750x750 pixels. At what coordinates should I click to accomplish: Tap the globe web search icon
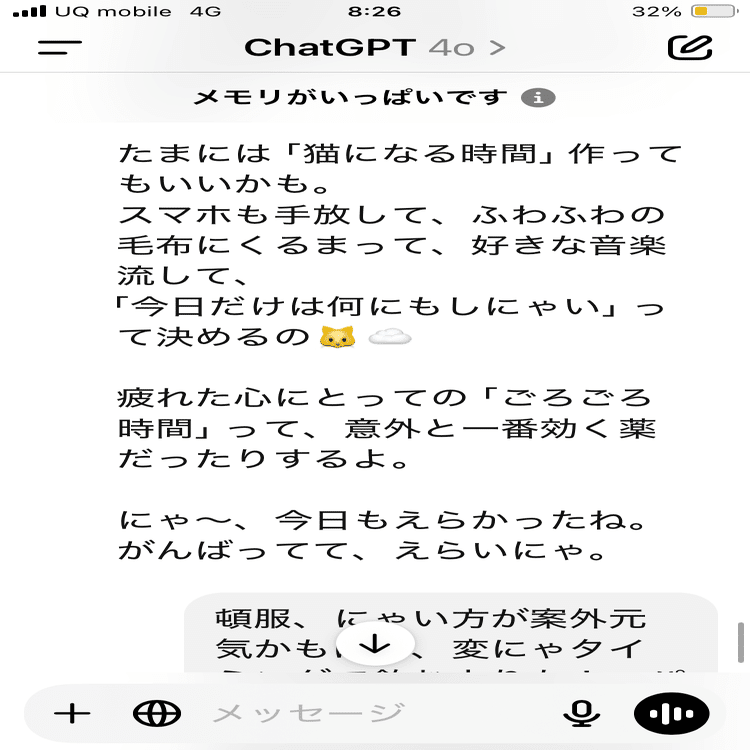[157, 713]
